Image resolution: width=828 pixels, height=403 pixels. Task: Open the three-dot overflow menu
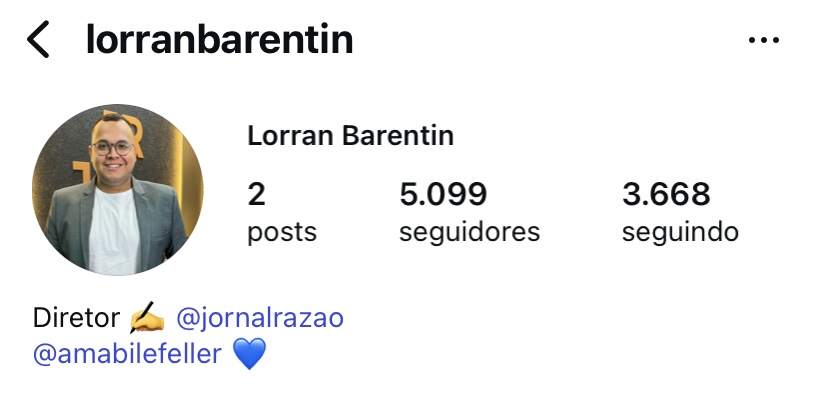click(x=763, y=41)
